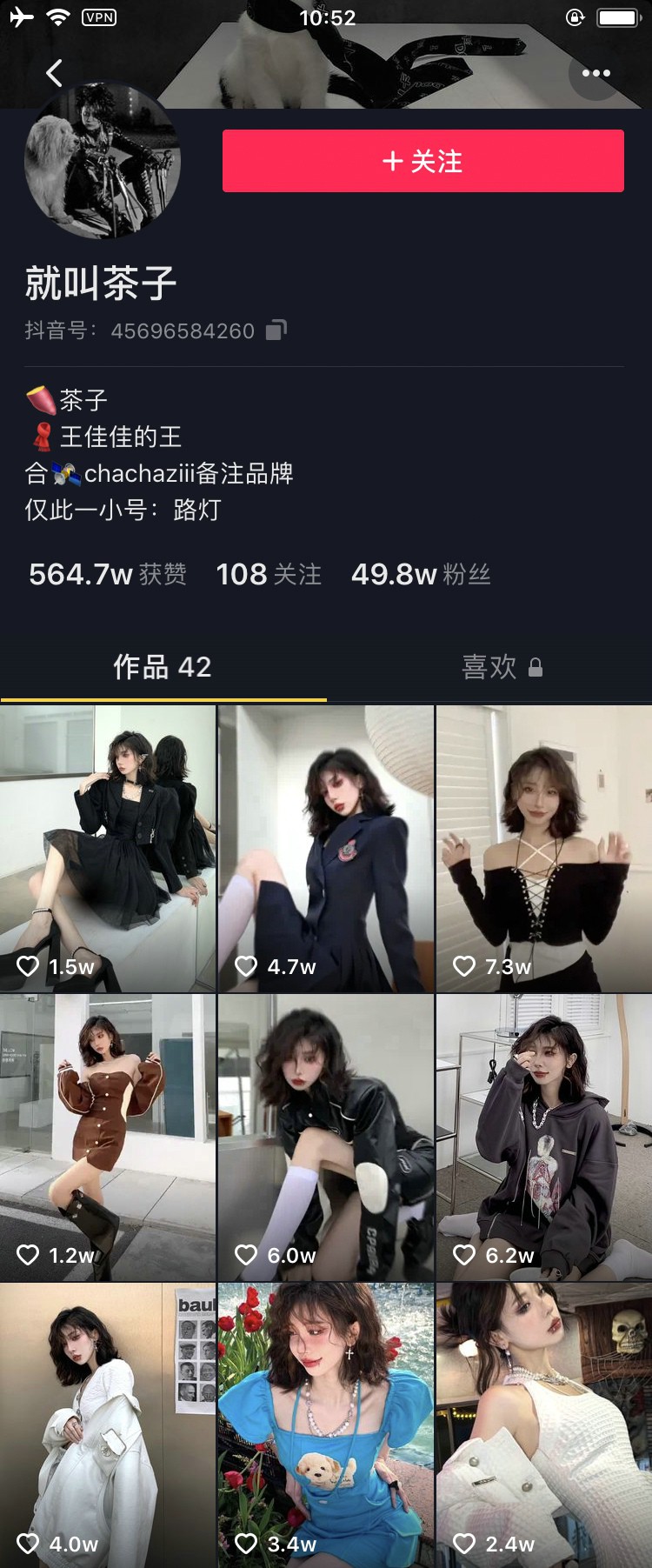Open the three-dot more options menu
The height and width of the screenshot is (1568, 652).
(x=595, y=73)
